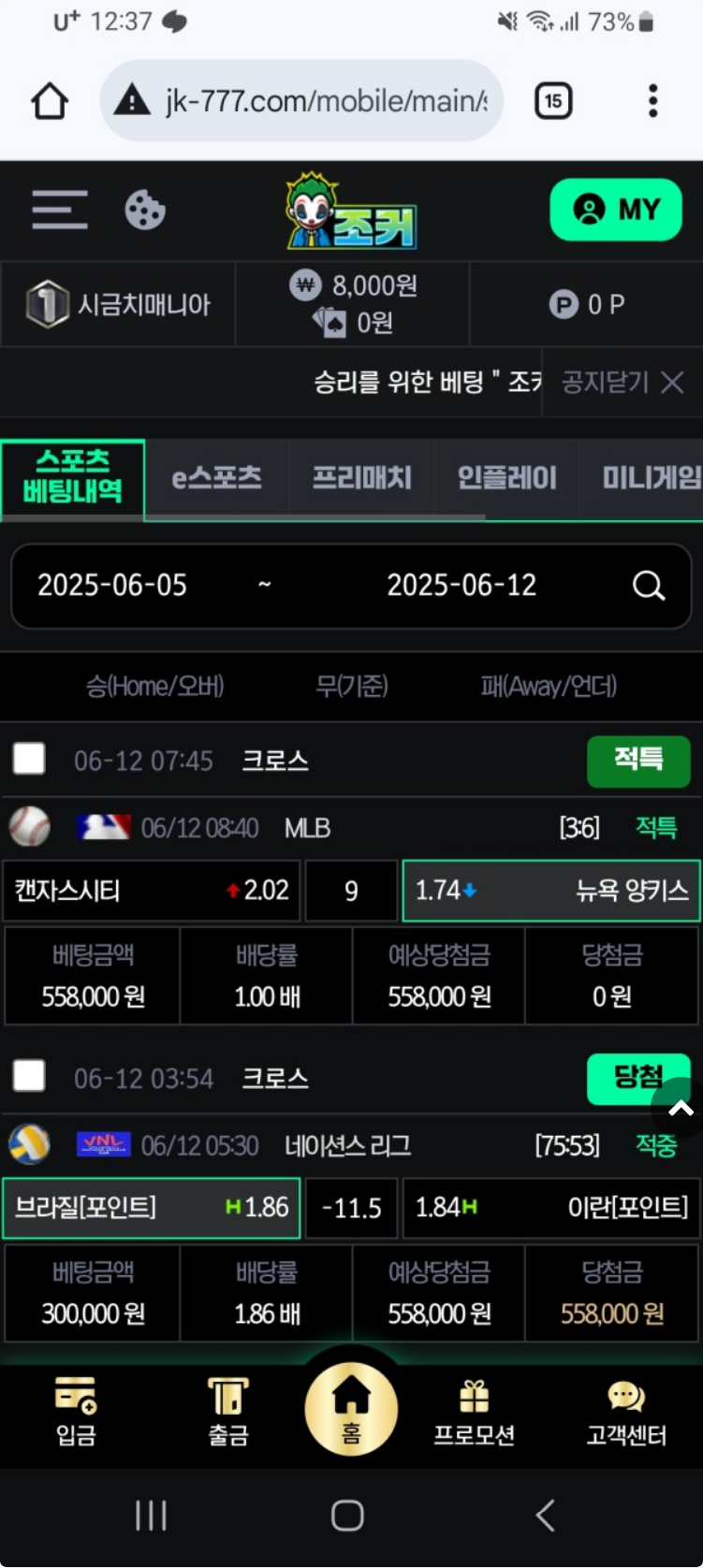
Task: Switch to the 미니게임 tab
Action: pos(649,478)
